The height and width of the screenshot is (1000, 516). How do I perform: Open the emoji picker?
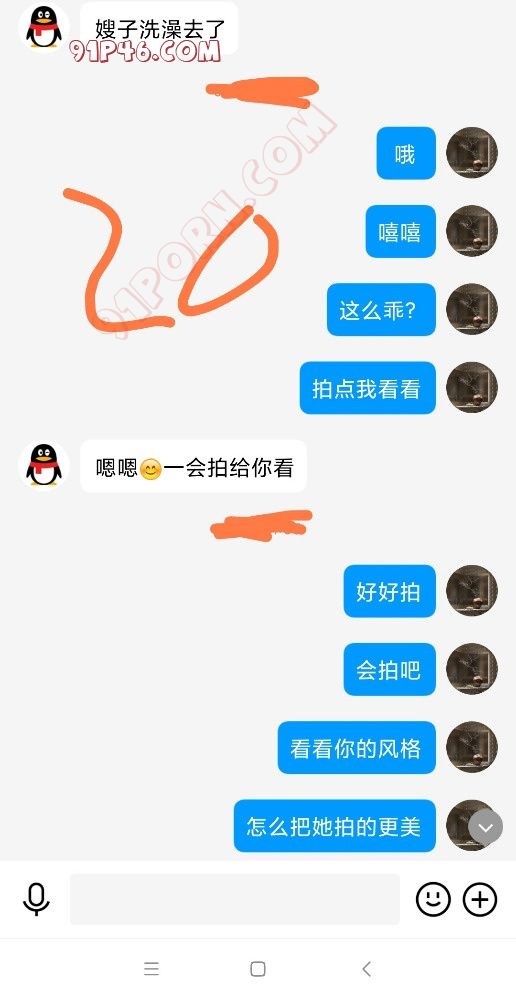tap(434, 899)
